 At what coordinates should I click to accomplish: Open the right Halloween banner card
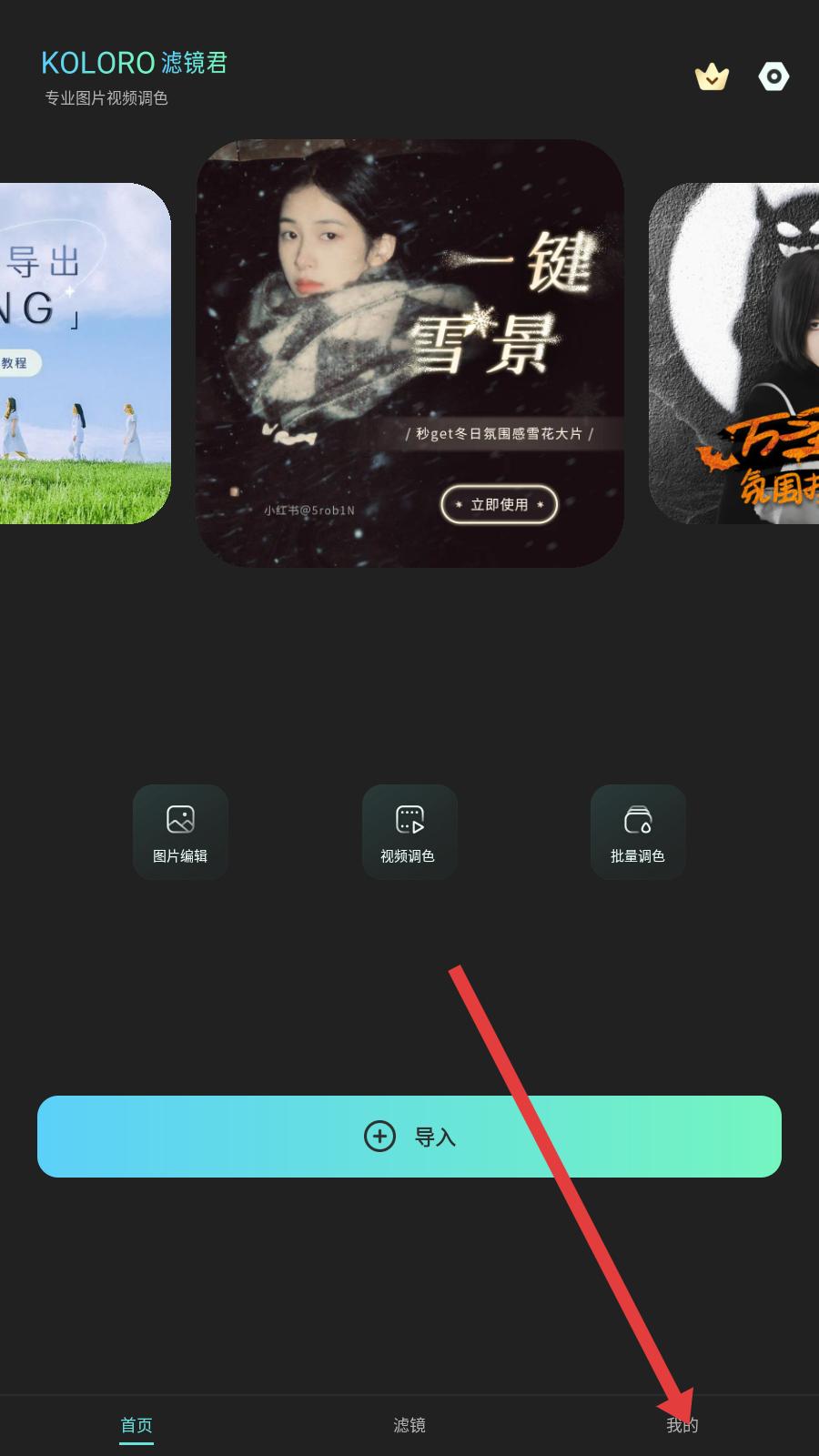733,353
